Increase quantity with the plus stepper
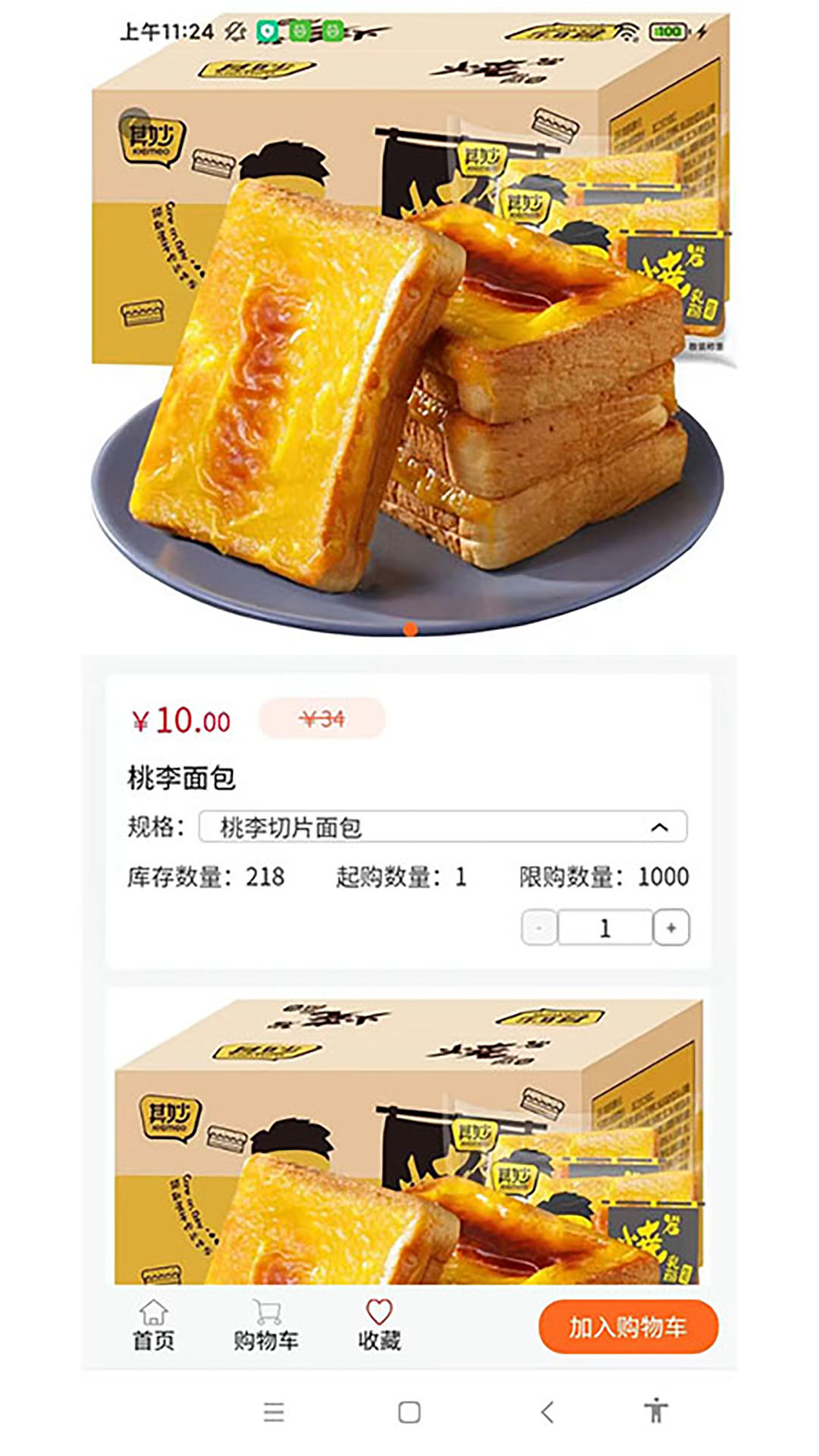819x1456 pixels. 672,927
